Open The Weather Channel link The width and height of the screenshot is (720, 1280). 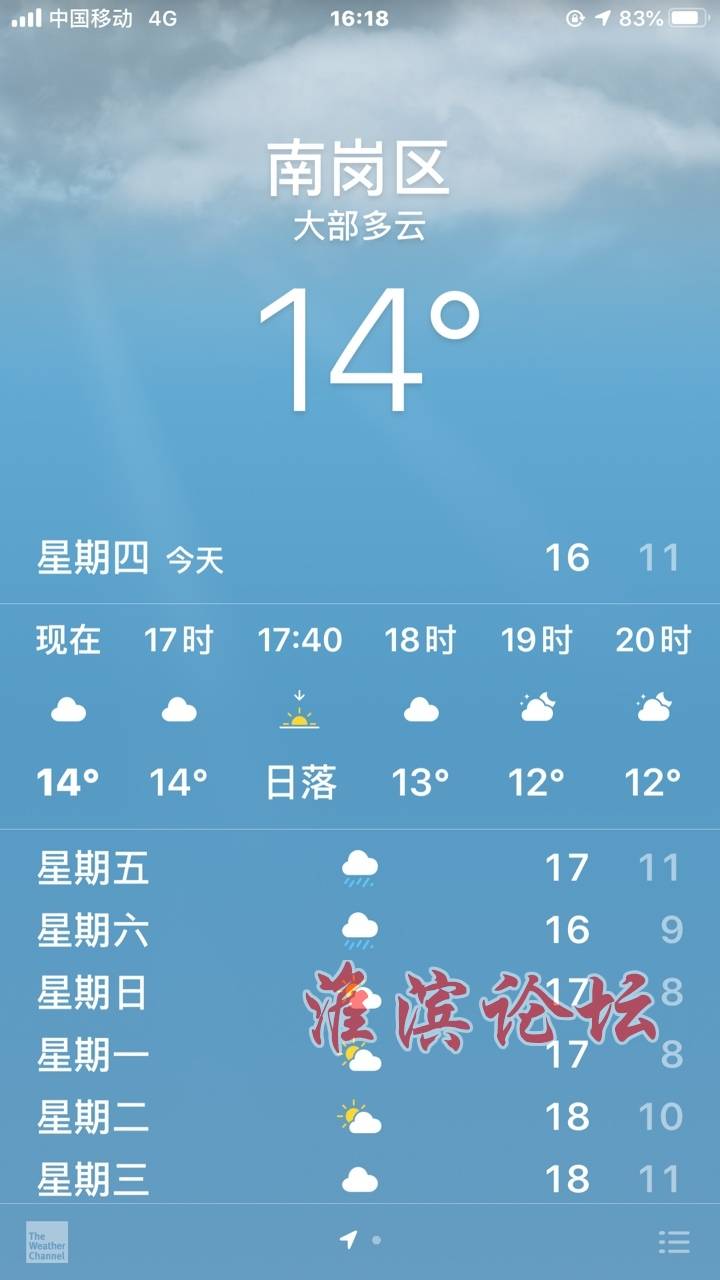coord(47,1242)
